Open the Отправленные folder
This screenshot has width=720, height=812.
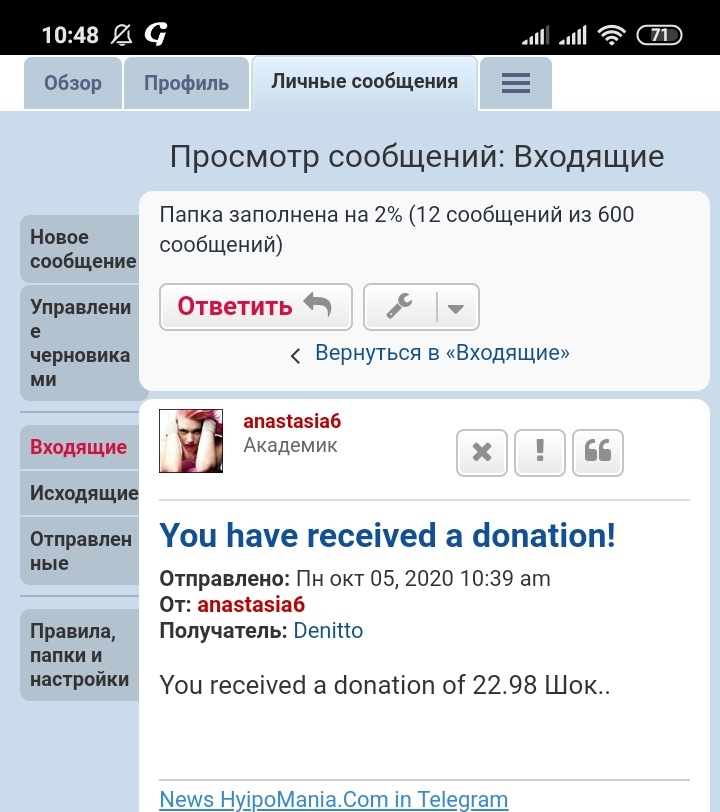coord(80,551)
